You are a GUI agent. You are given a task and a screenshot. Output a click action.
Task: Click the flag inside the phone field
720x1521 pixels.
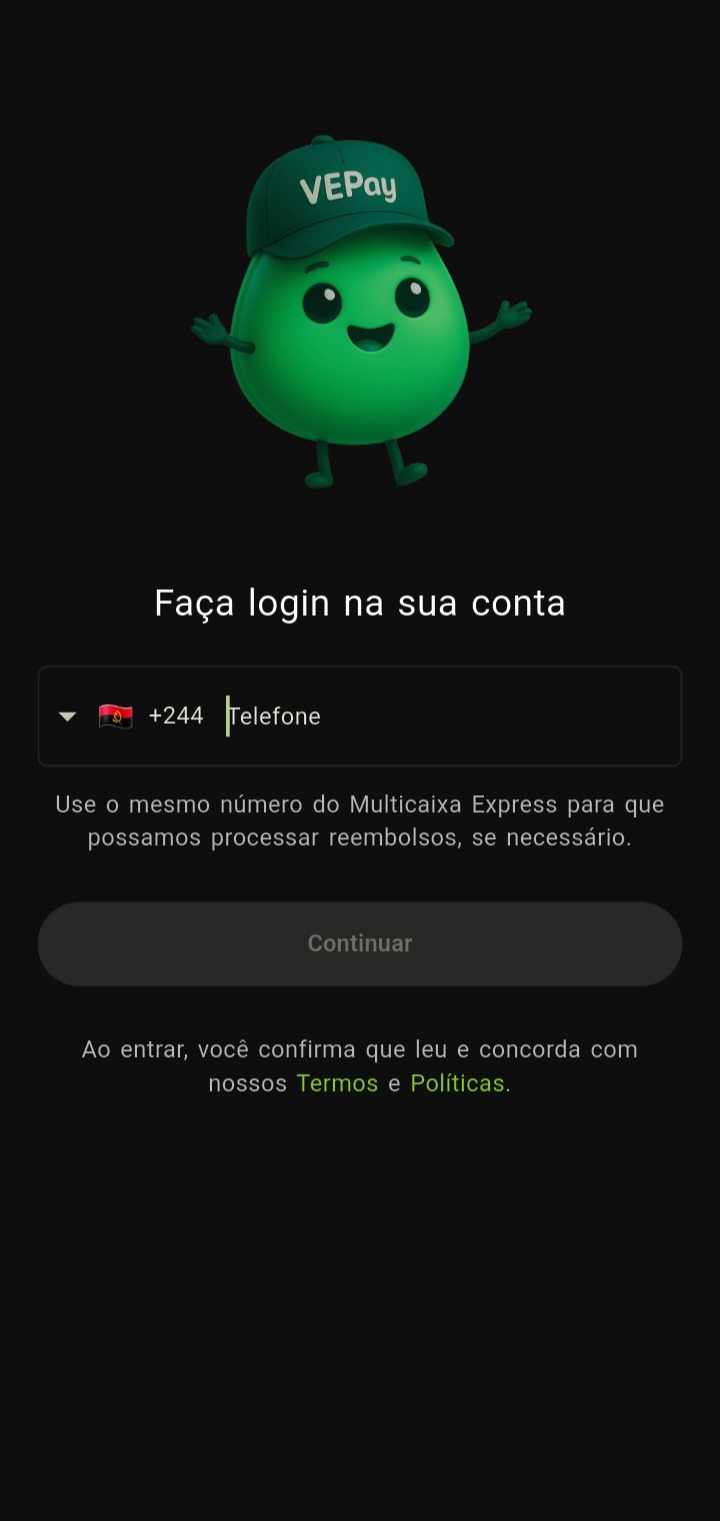click(116, 716)
